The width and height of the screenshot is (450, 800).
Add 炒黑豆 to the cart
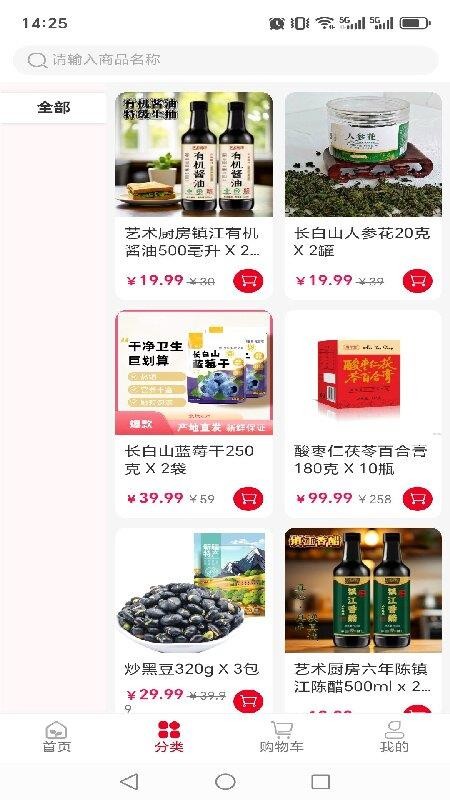click(x=248, y=701)
